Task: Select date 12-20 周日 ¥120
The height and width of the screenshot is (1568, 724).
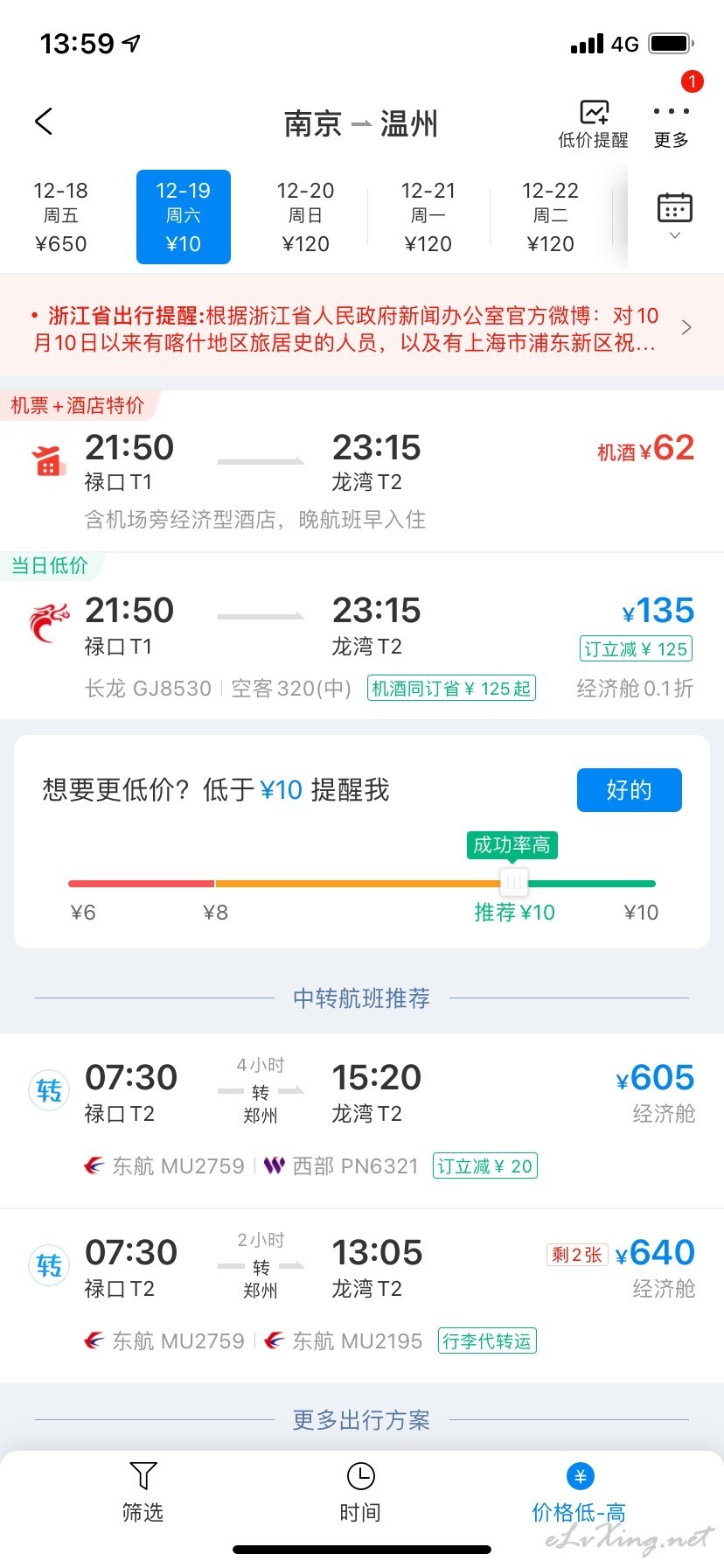Action: (306, 217)
